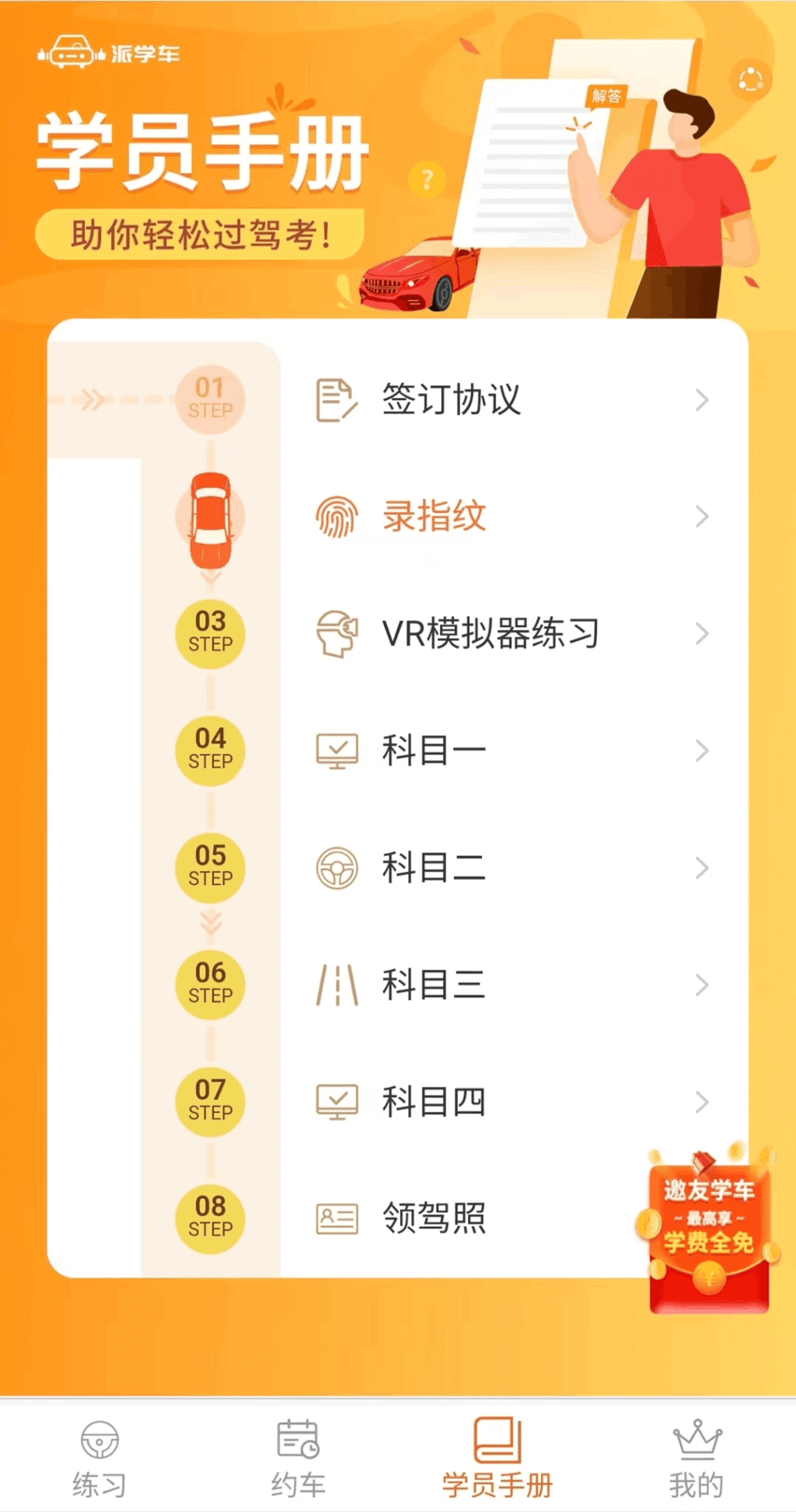Select the 学员手册 tab
The height and width of the screenshot is (1512, 796).
pyautogui.click(x=497, y=1458)
